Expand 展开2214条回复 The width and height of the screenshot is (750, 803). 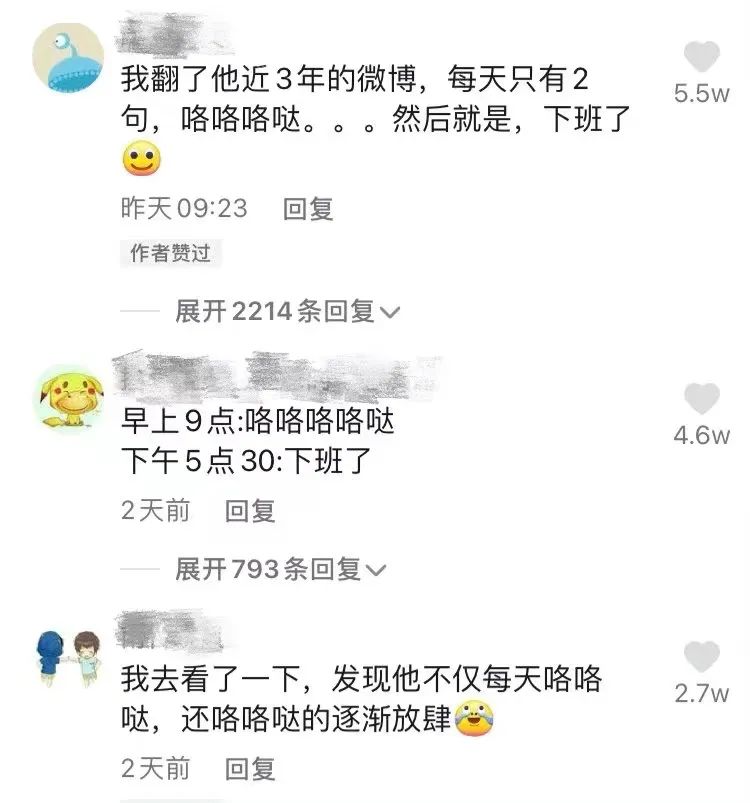click(287, 311)
